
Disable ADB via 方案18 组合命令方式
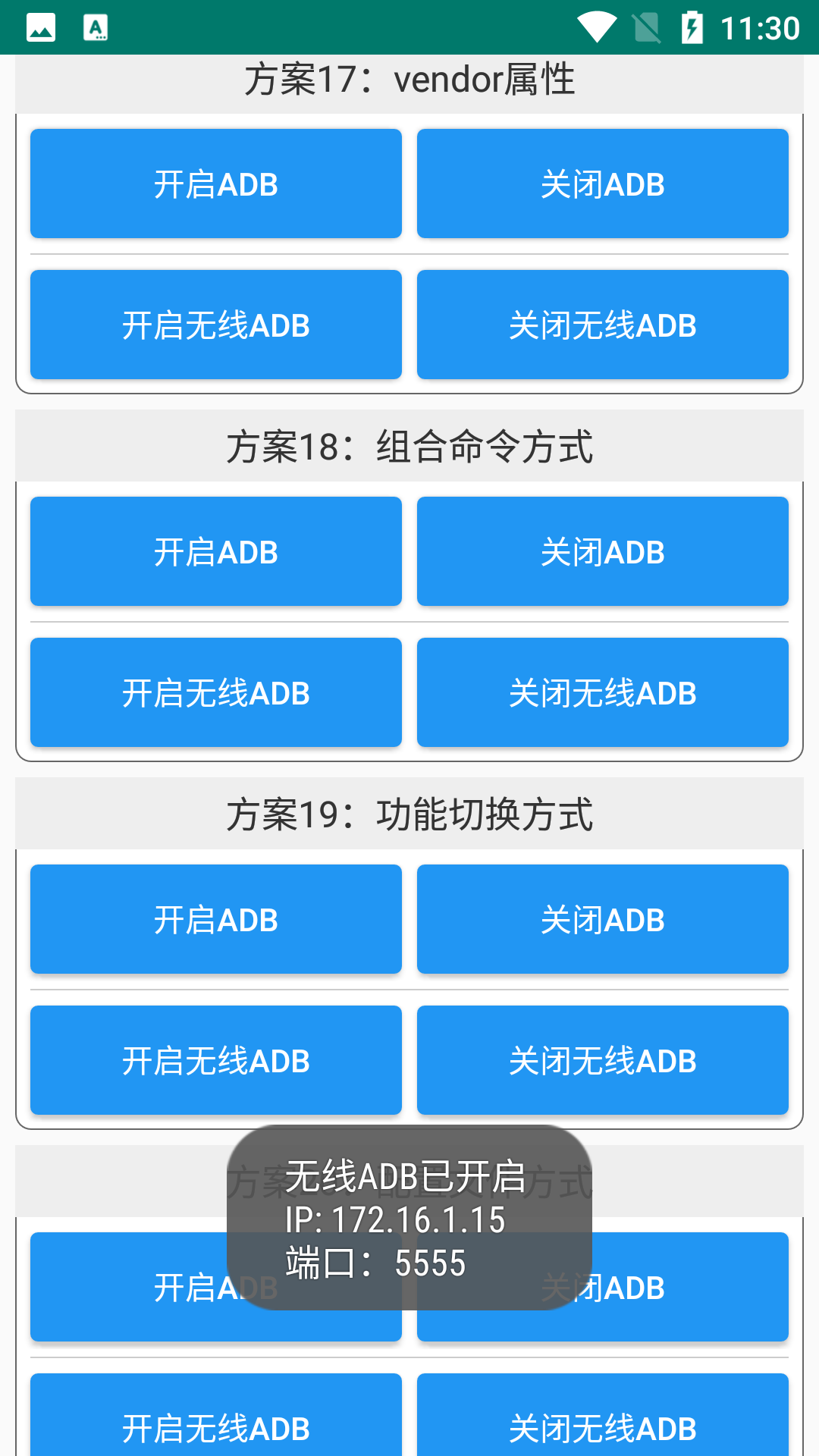coord(603,551)
